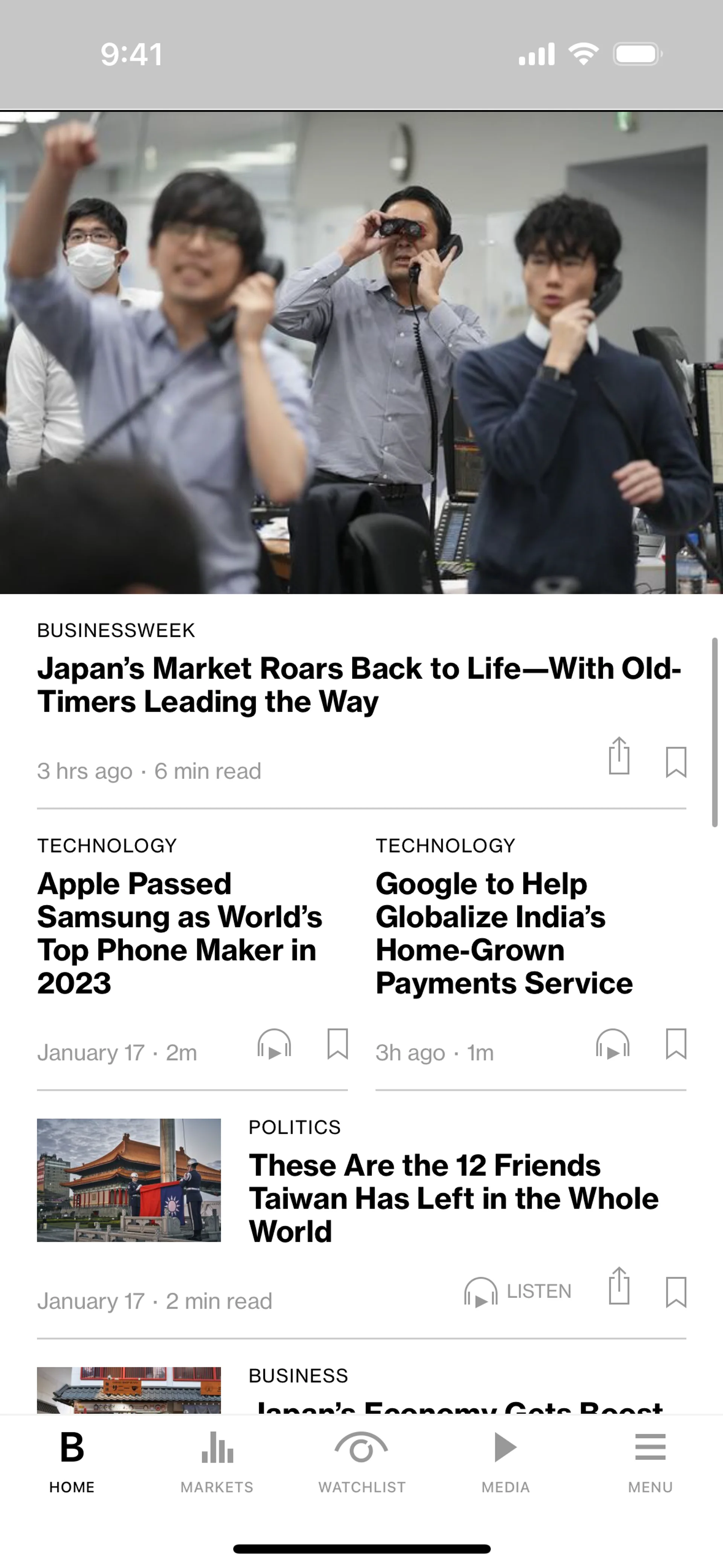Share the Taiwan 12 Friends article
Screen dimensions: 723x1568
tap(619, 1287)
